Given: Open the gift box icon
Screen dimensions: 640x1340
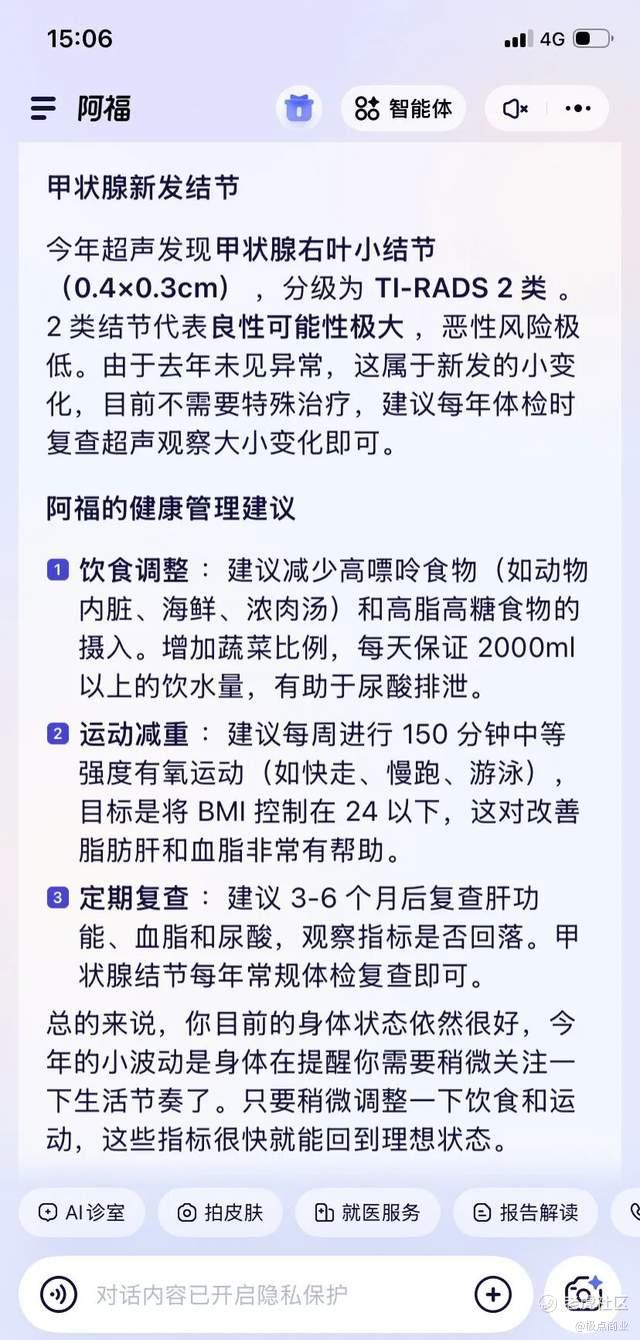Looking at the screenshot, I should tap(298, 108).
